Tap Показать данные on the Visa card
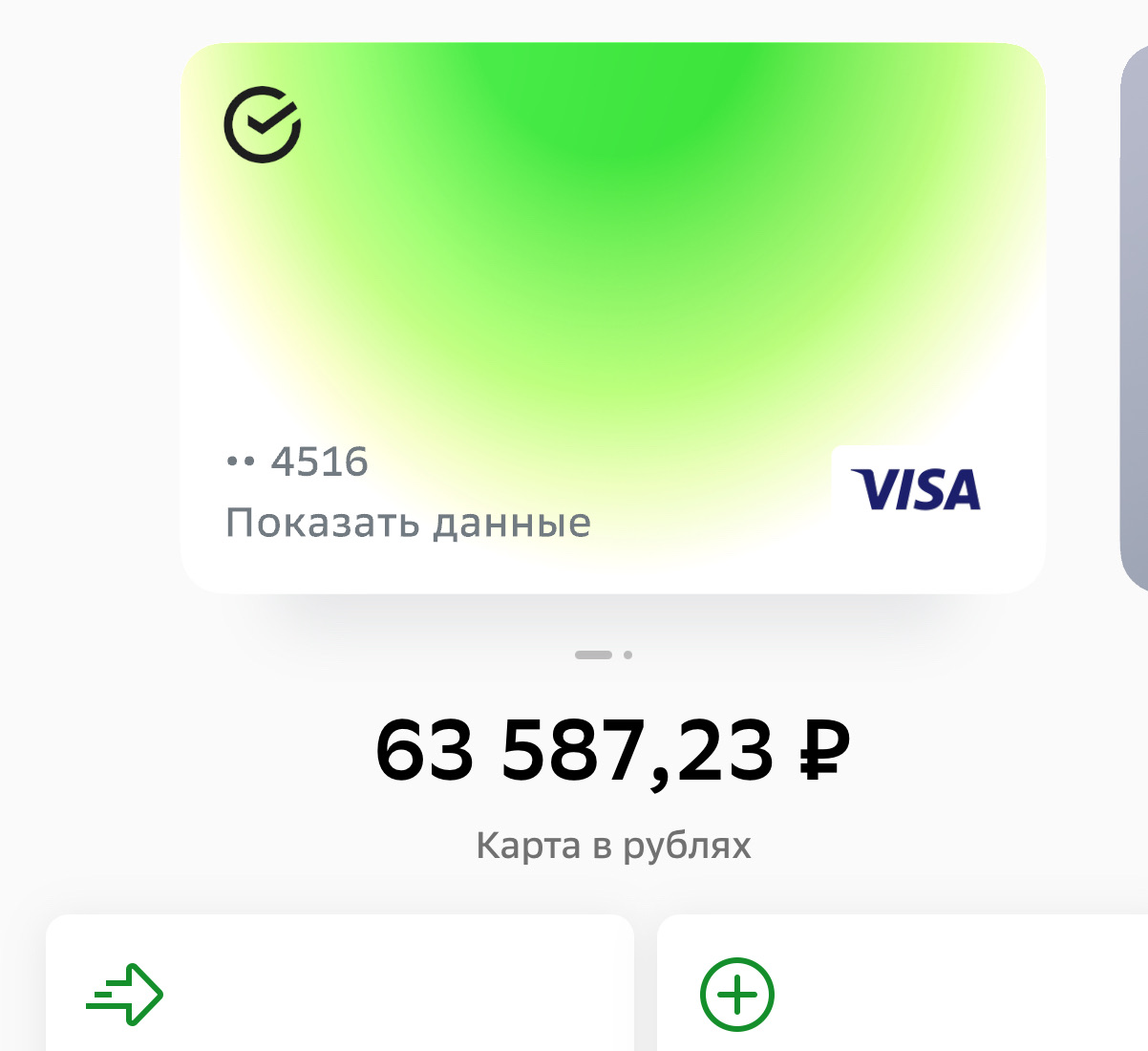This screenshot has width=1148, height=1051. click(x=408, y=524)
